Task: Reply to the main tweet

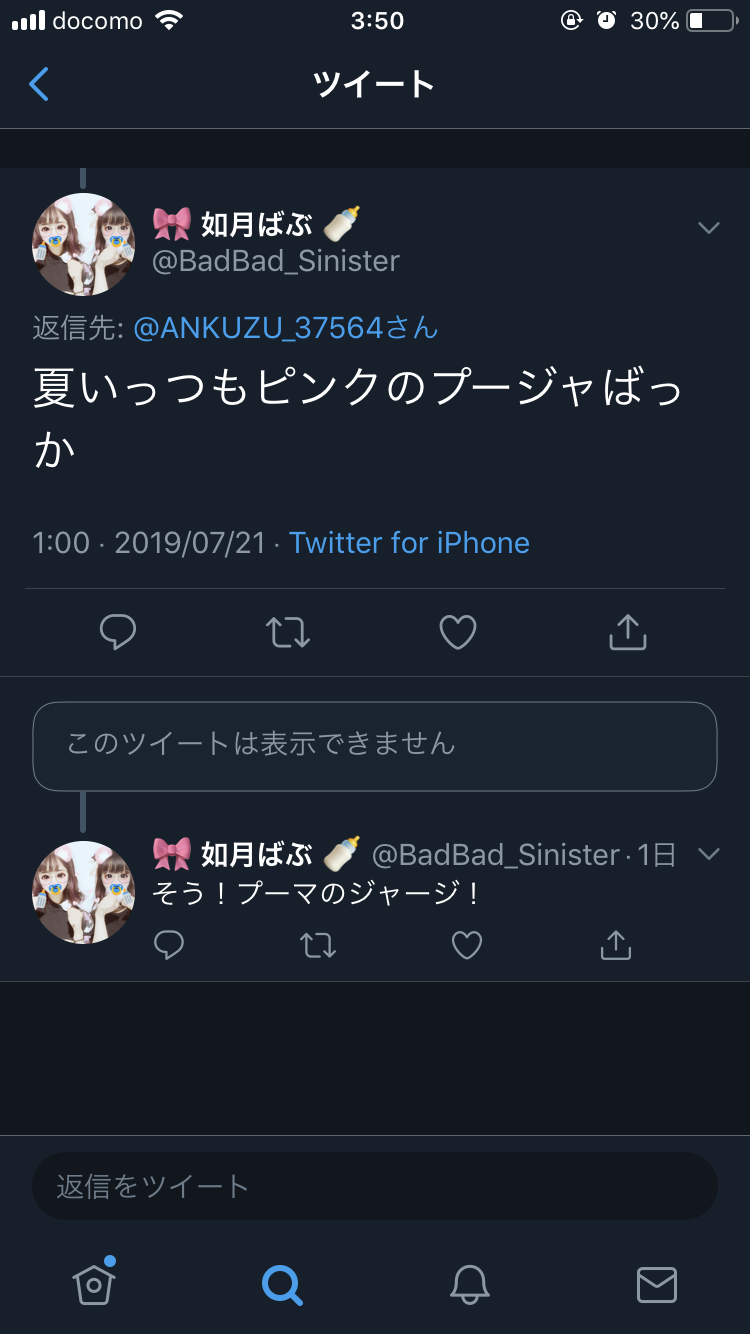Action: pos(118,632)
